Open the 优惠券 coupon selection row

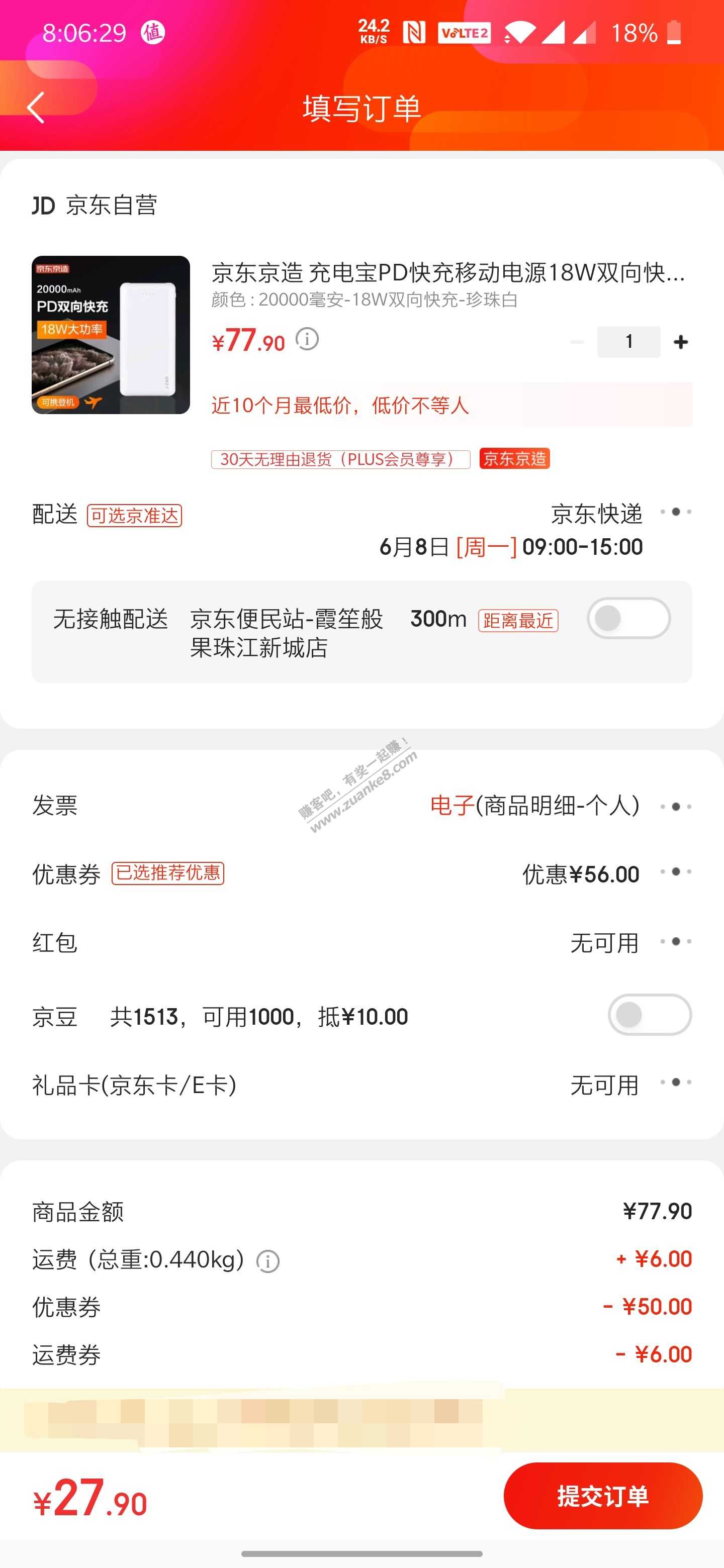click(675, 873)
